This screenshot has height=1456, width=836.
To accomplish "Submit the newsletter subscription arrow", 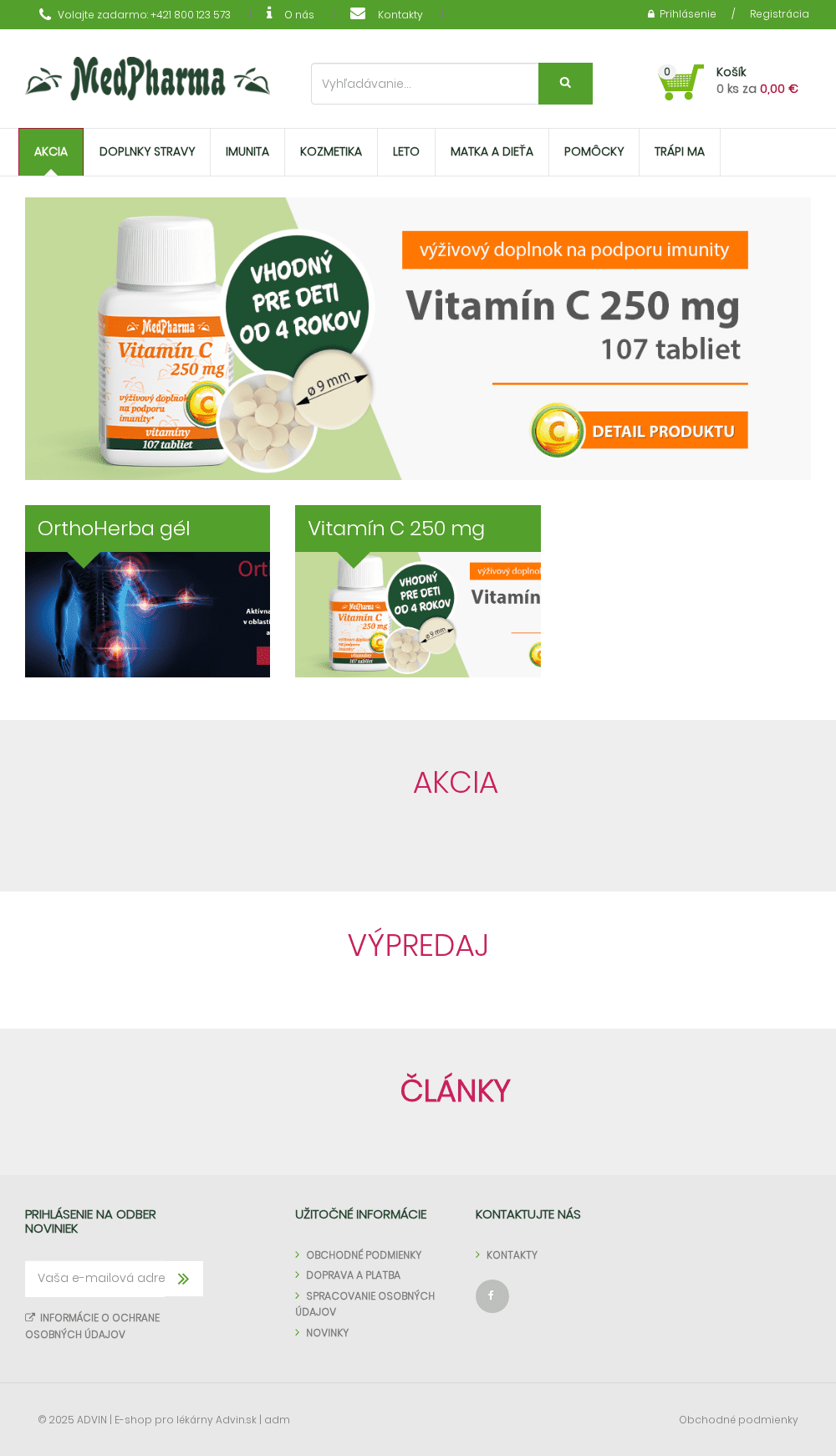I will pyautogui.click(x=184, y=1279).
